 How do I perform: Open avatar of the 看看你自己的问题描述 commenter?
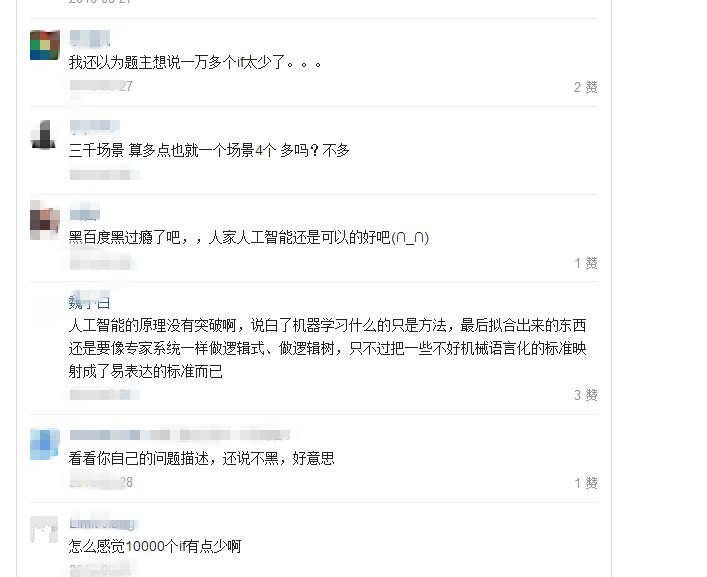coord(44,442)
